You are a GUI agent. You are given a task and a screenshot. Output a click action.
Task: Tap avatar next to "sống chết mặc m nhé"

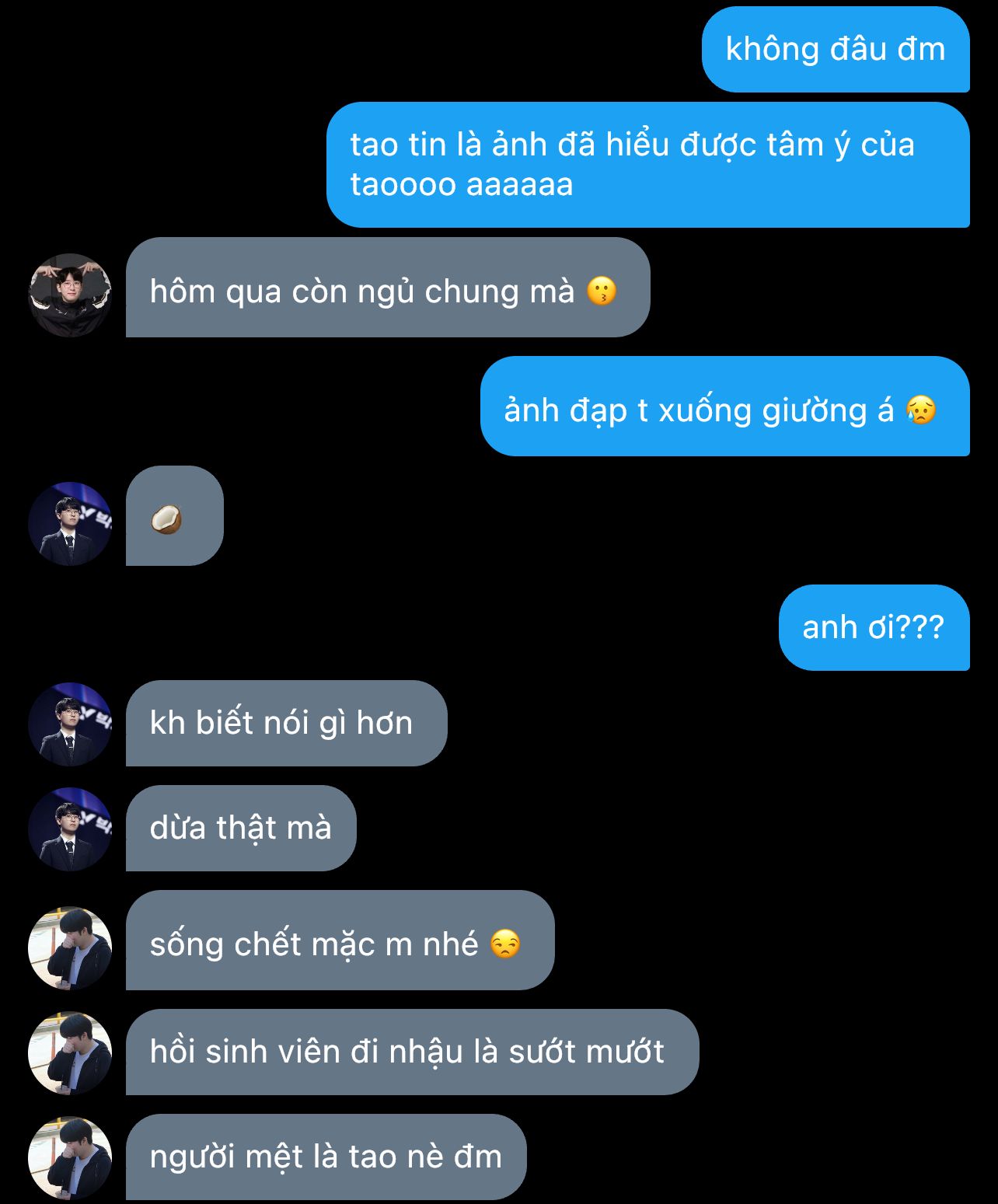(70, 947)
